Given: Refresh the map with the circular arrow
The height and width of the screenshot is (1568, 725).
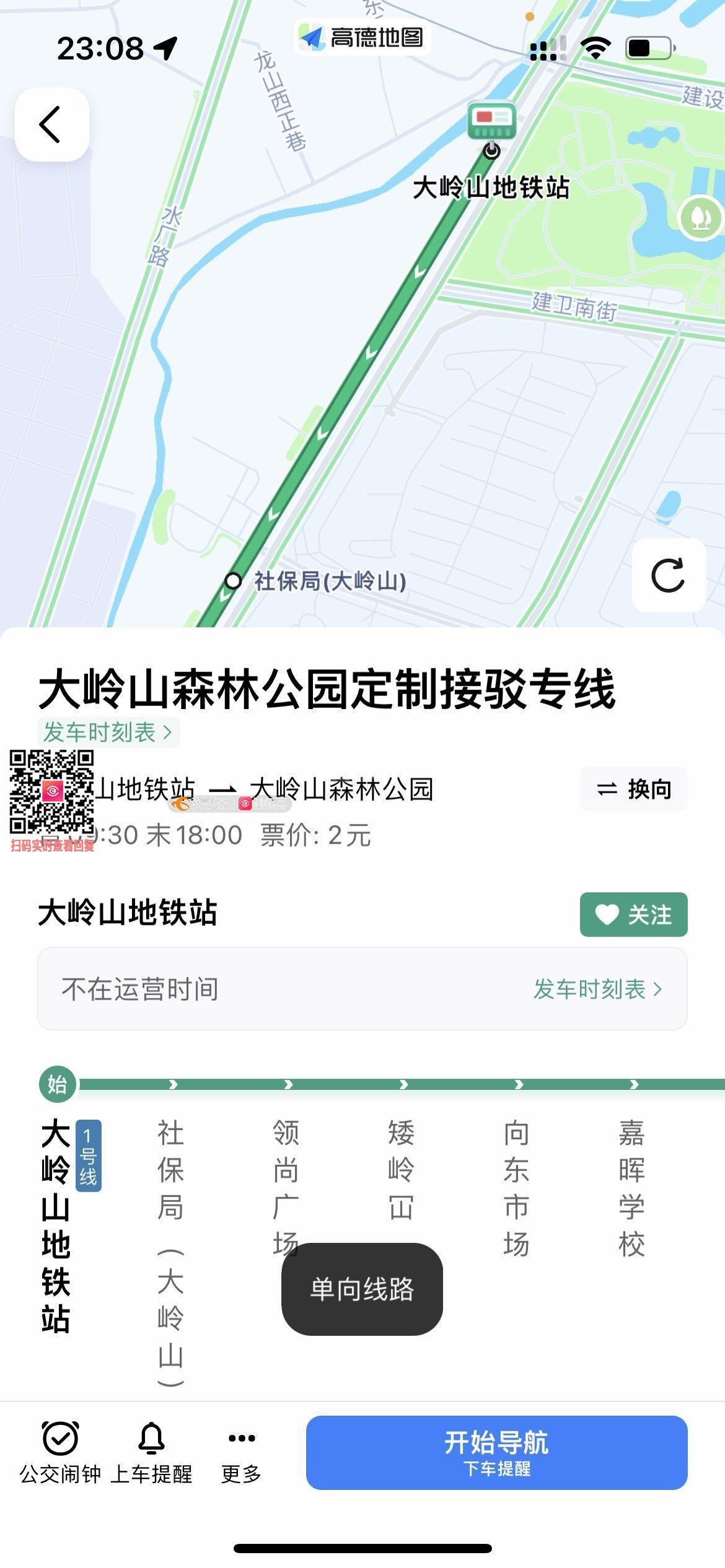Looking at the screenshot, I should [x=668, y=575].
